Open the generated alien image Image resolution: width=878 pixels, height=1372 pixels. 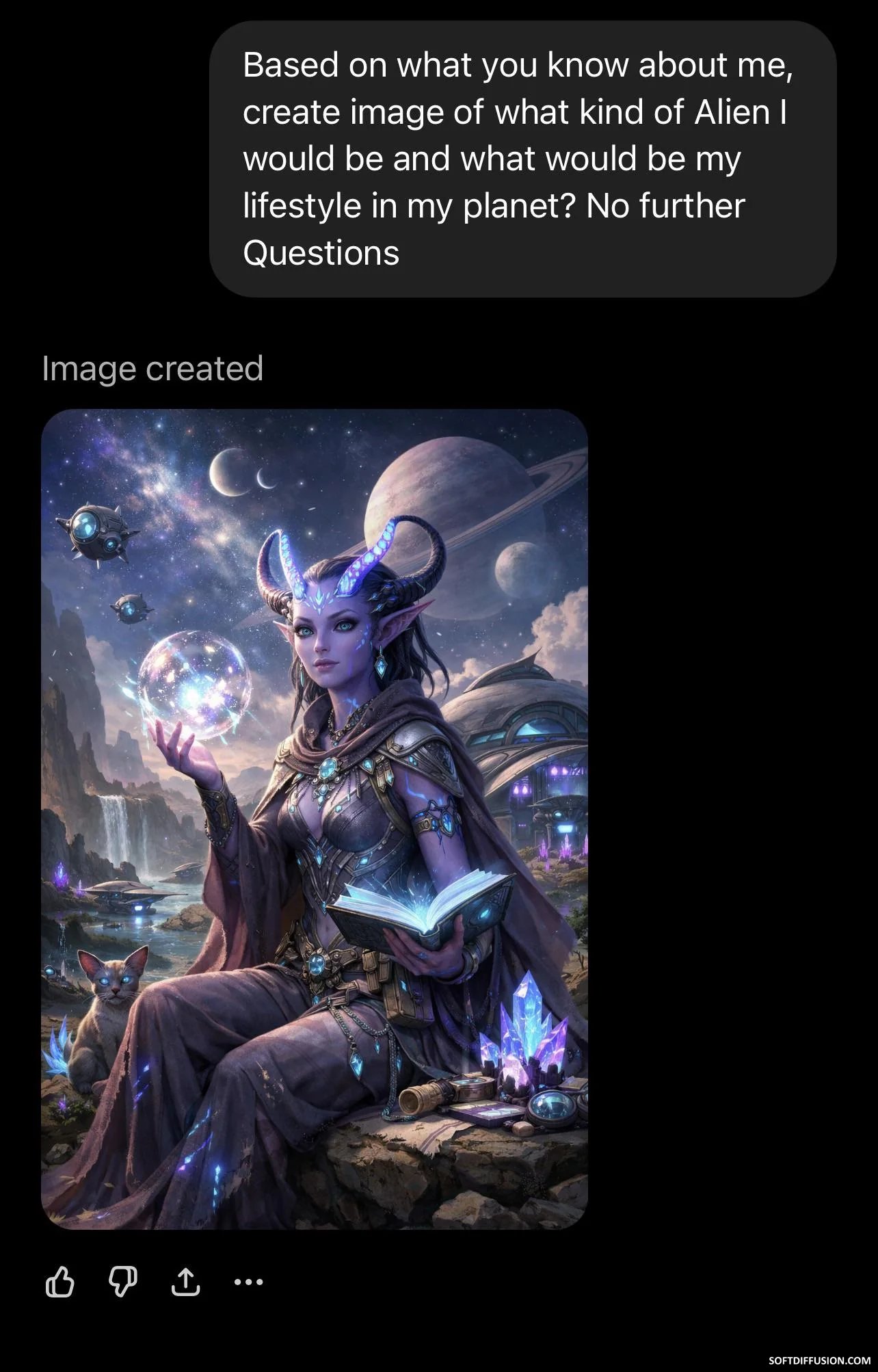click(315, 818)
